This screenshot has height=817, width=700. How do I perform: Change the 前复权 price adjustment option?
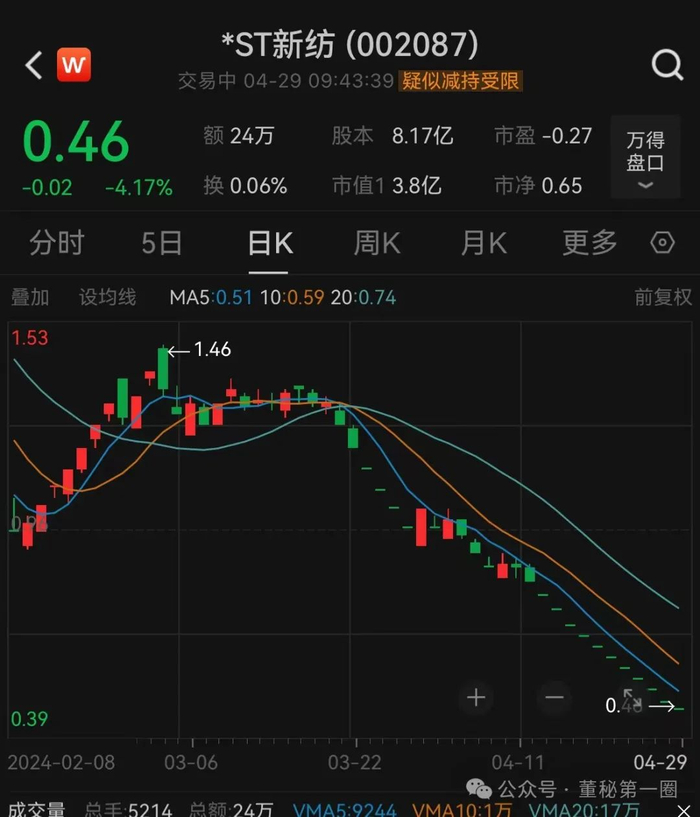[663, 297]
